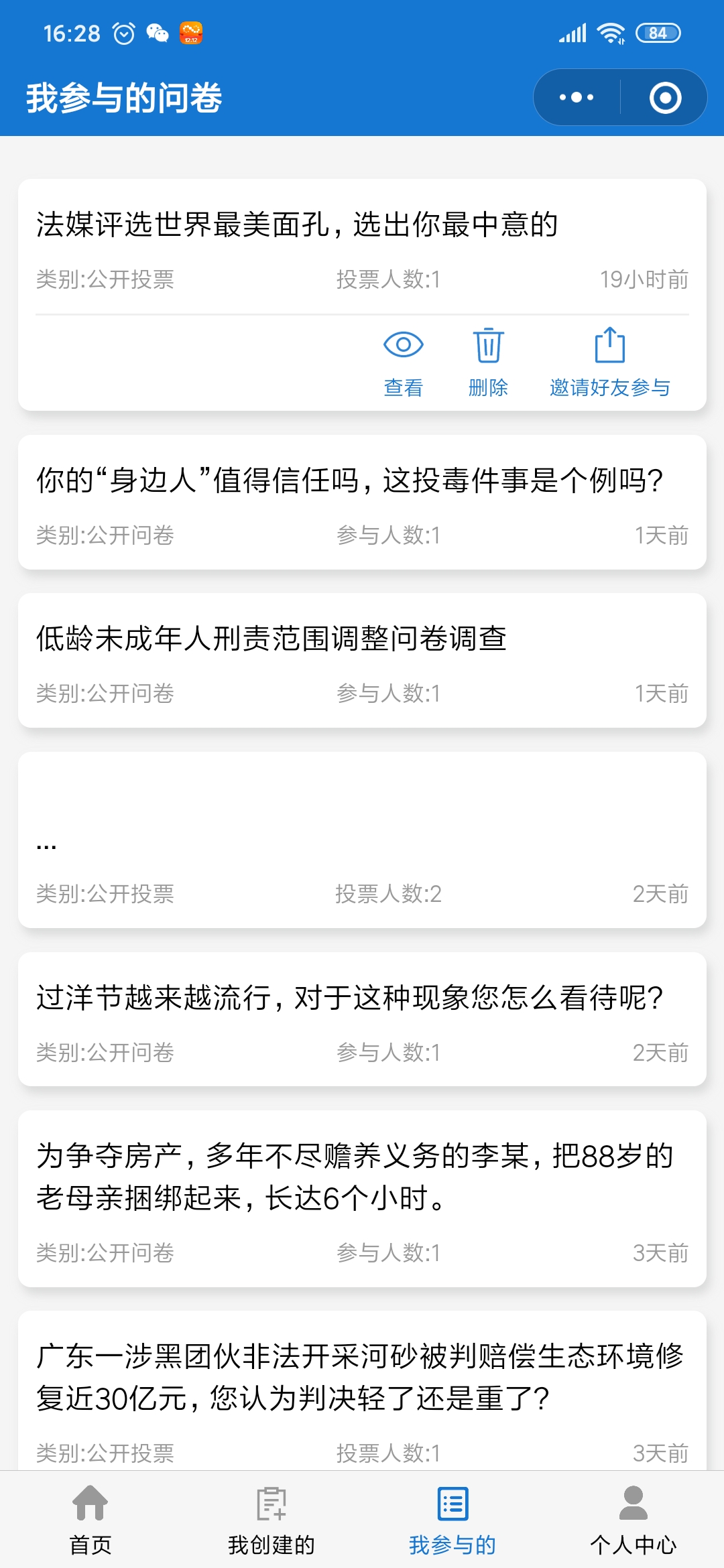The width and height of the screenshot is (724, 1568).
Task: Close the mini program via circle icon
Action: click(x=665, y=98)
